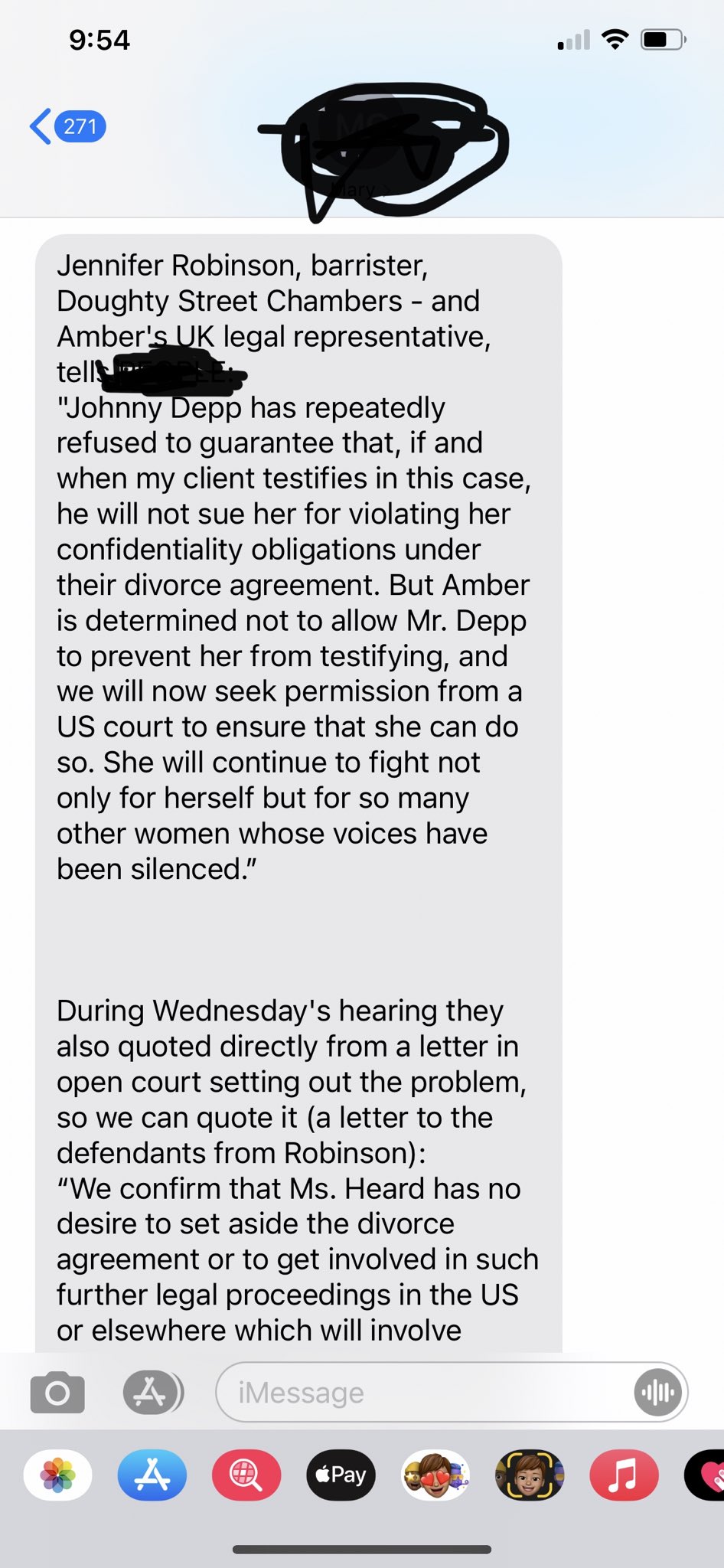Open the camera to attach a photo

tap(57, 1392)
